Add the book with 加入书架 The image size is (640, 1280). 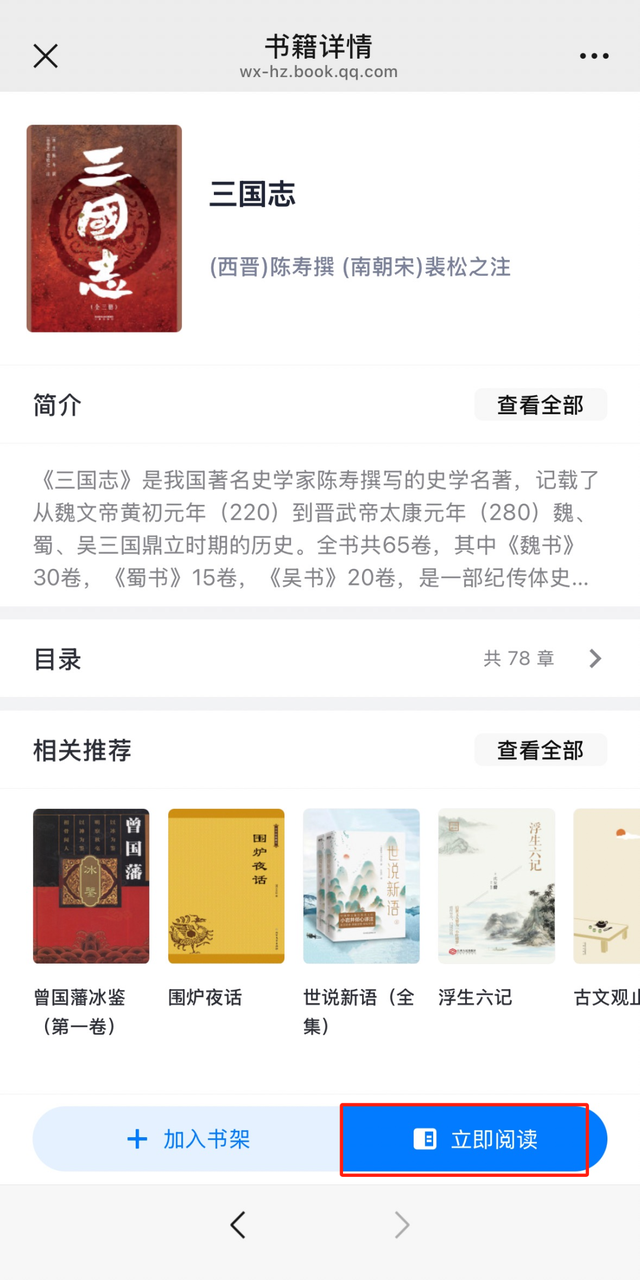188,1139
